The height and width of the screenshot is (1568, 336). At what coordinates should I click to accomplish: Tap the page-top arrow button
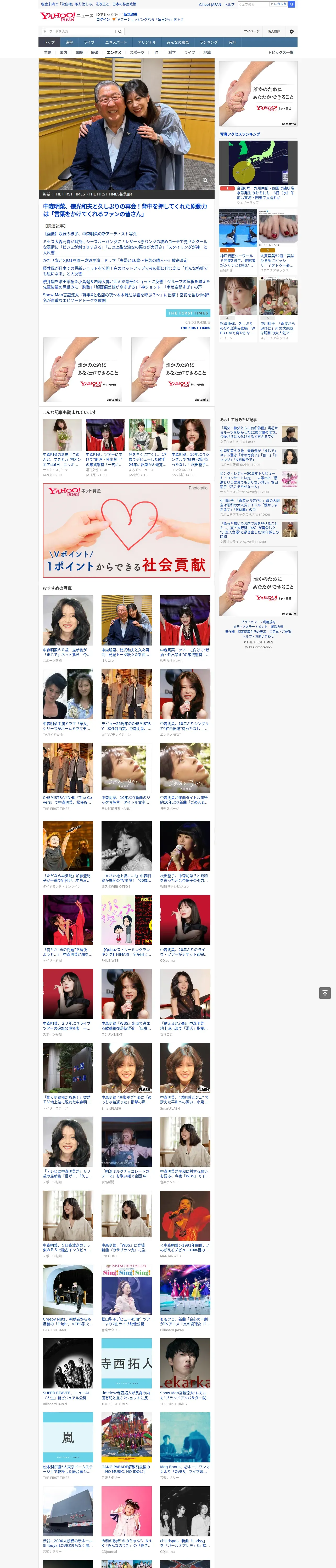(325, 993)
